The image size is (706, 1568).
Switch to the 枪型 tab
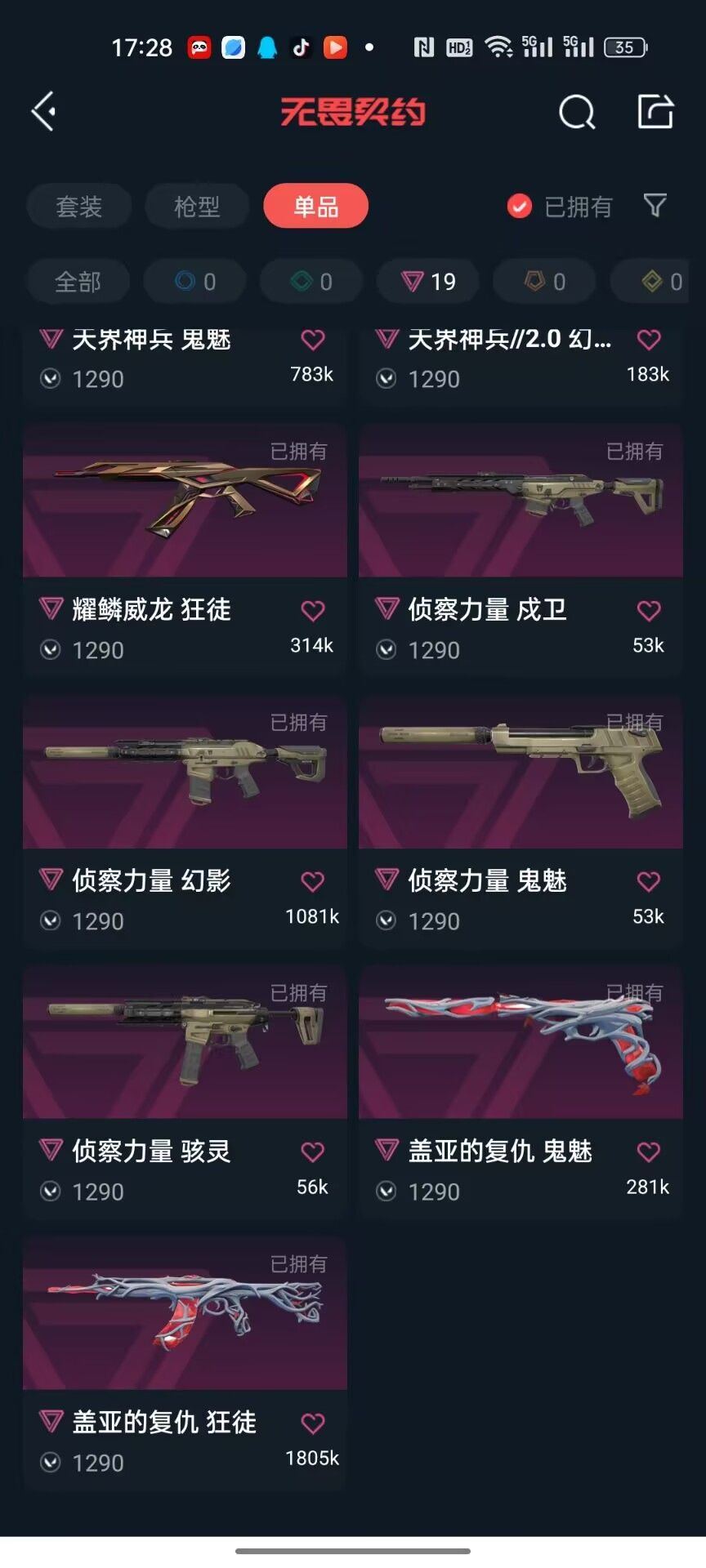coord(197,206)
